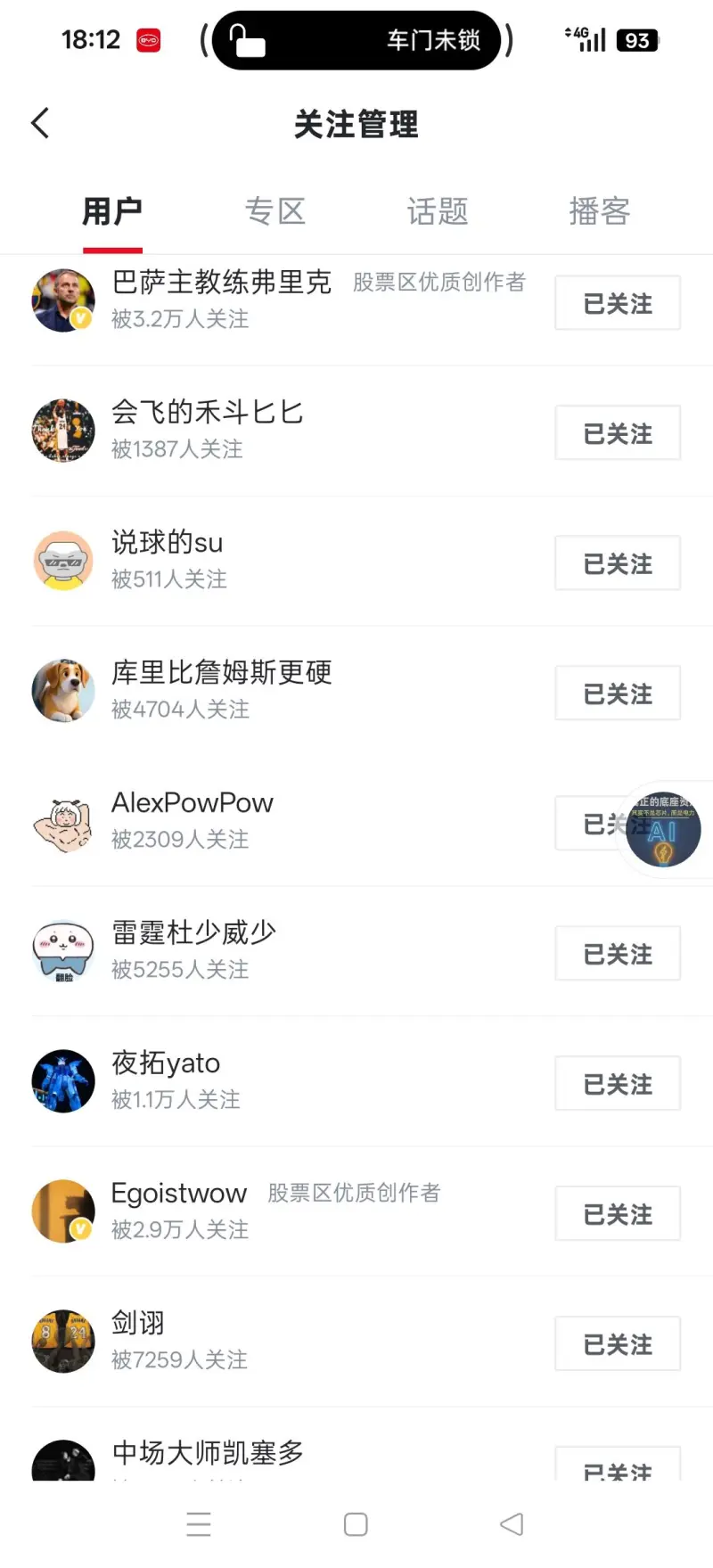713x1568 pixels.
Task: Open 中场大师凯塞多's profile
Action: 208,1453
